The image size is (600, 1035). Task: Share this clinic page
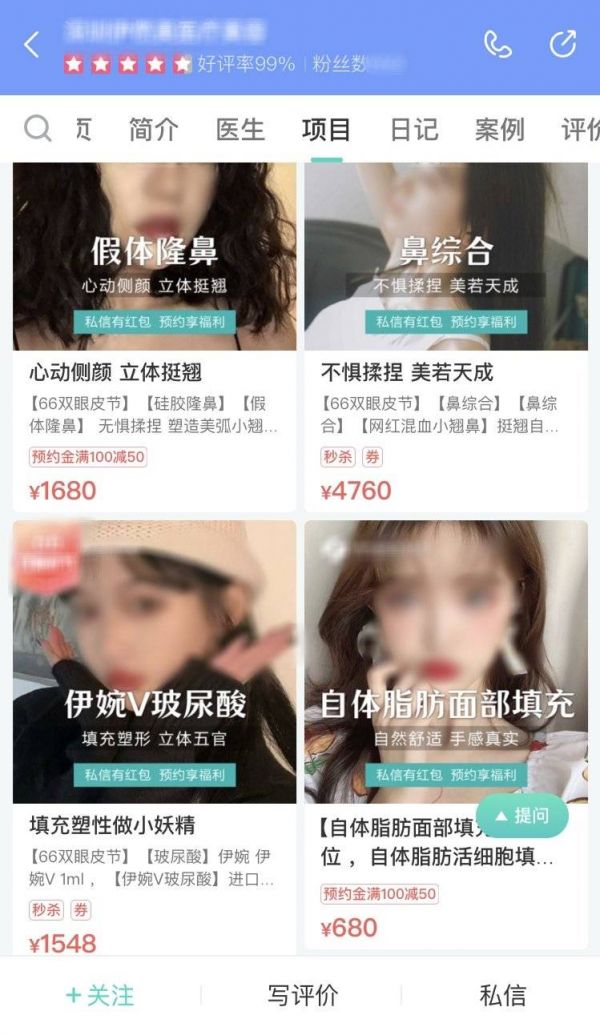[563, 44]
